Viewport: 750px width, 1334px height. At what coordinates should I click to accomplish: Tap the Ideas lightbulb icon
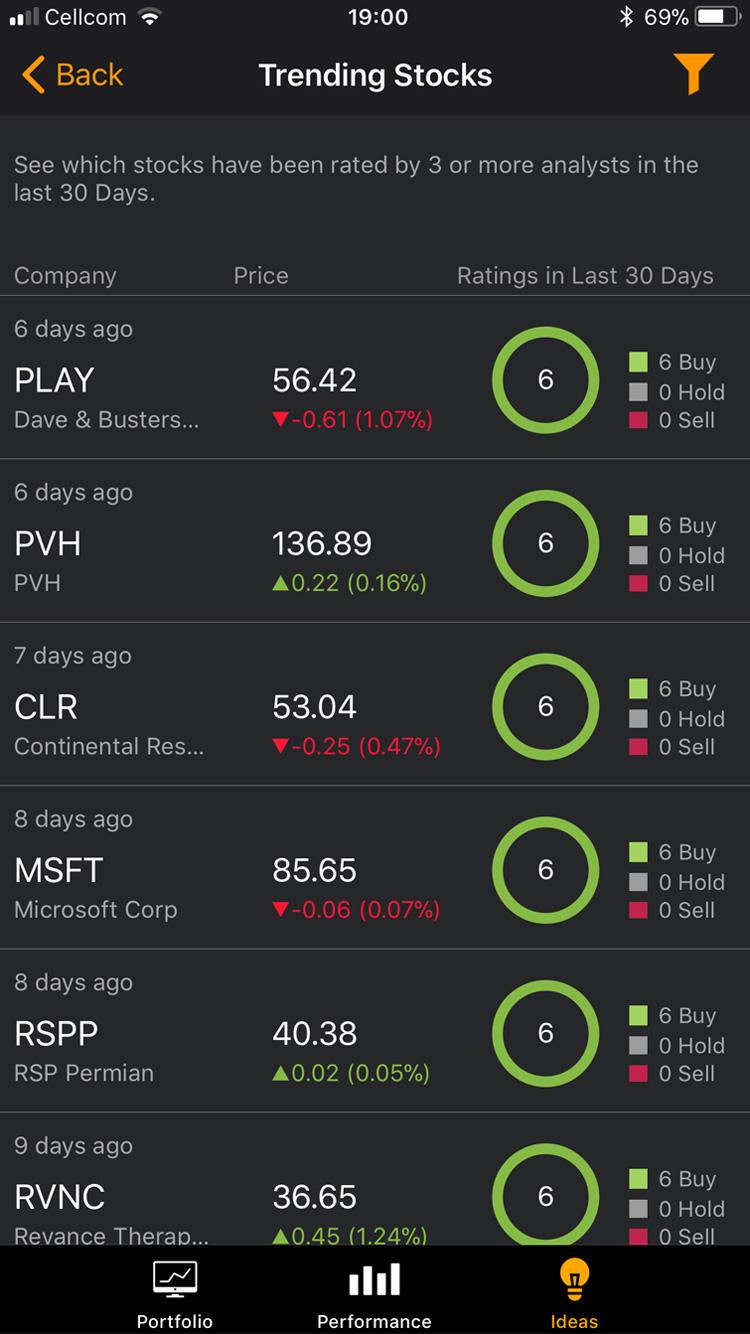[x=572, y=1278]
